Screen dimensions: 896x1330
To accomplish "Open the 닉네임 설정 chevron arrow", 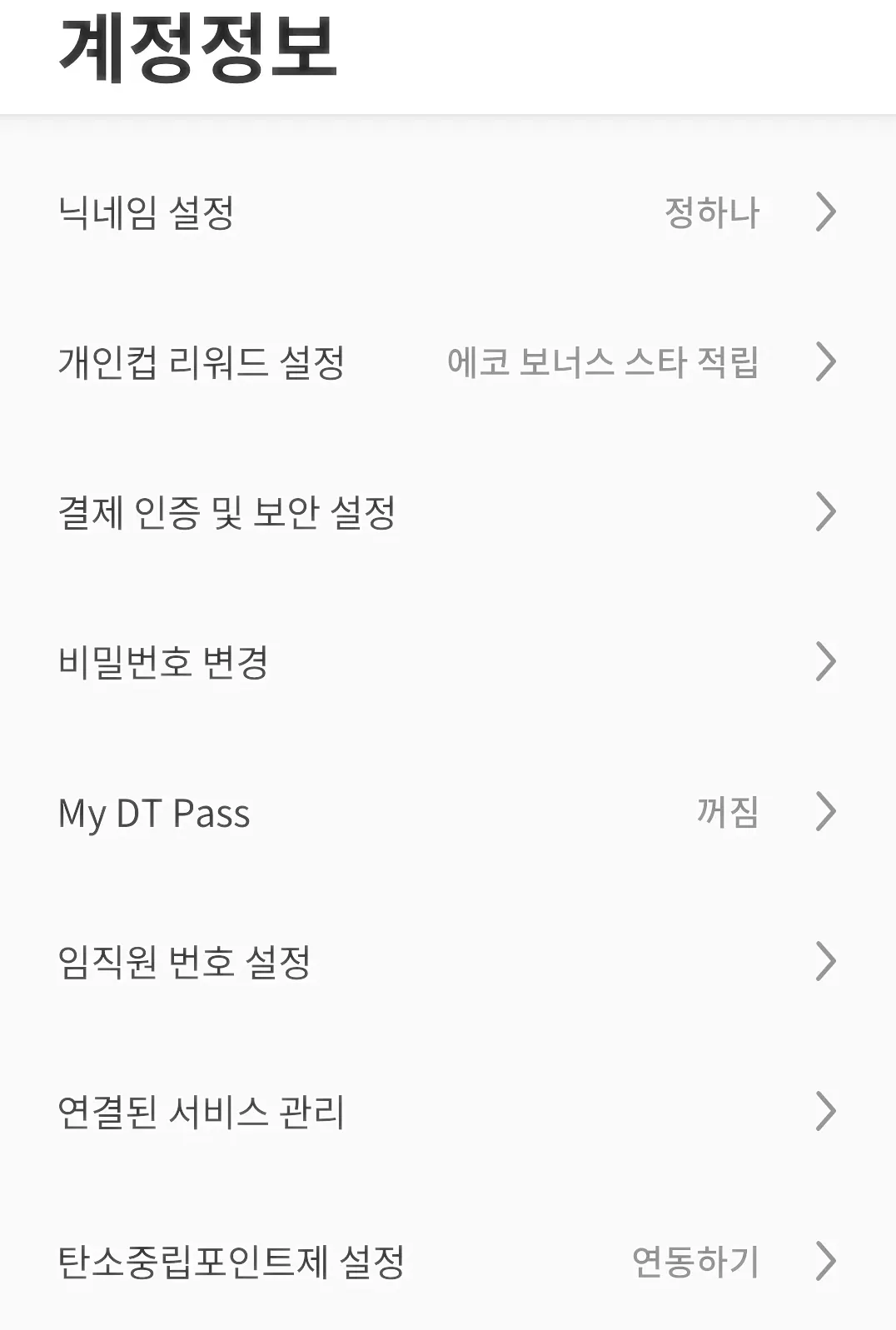I will tap(826, 212).
